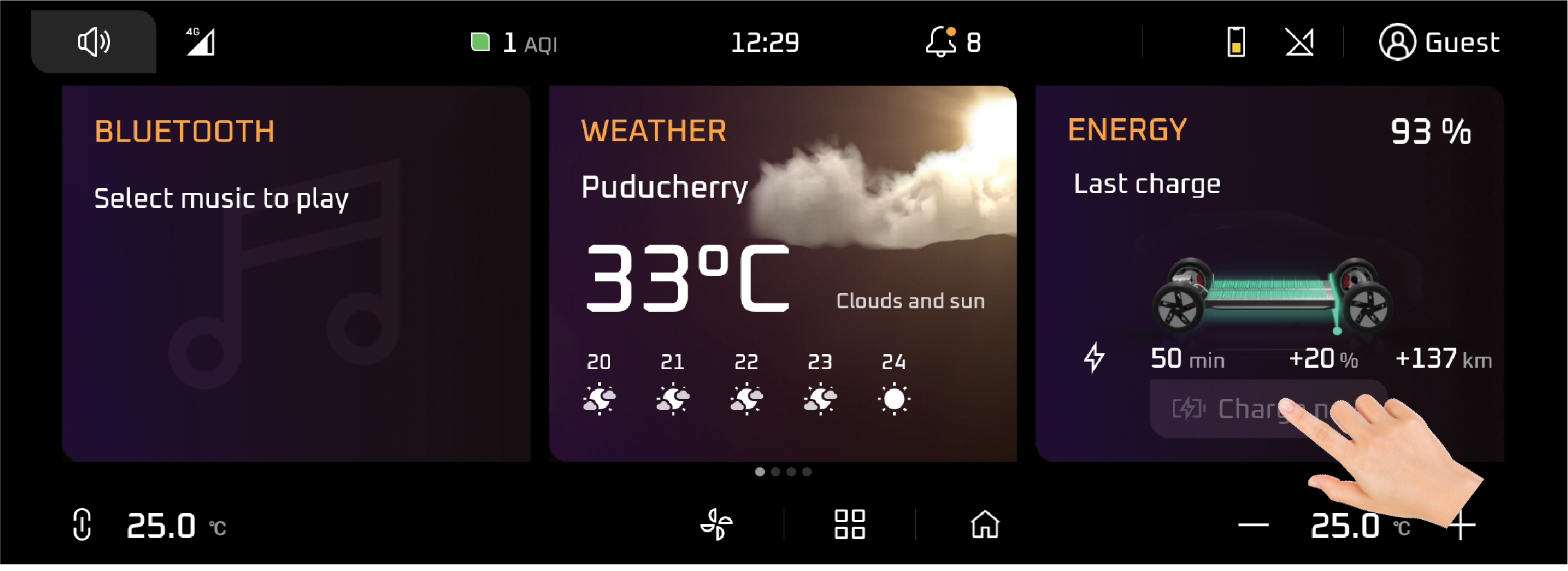Open the climate fan settings
Screen dimensions: 1568x571
(717, 524)
